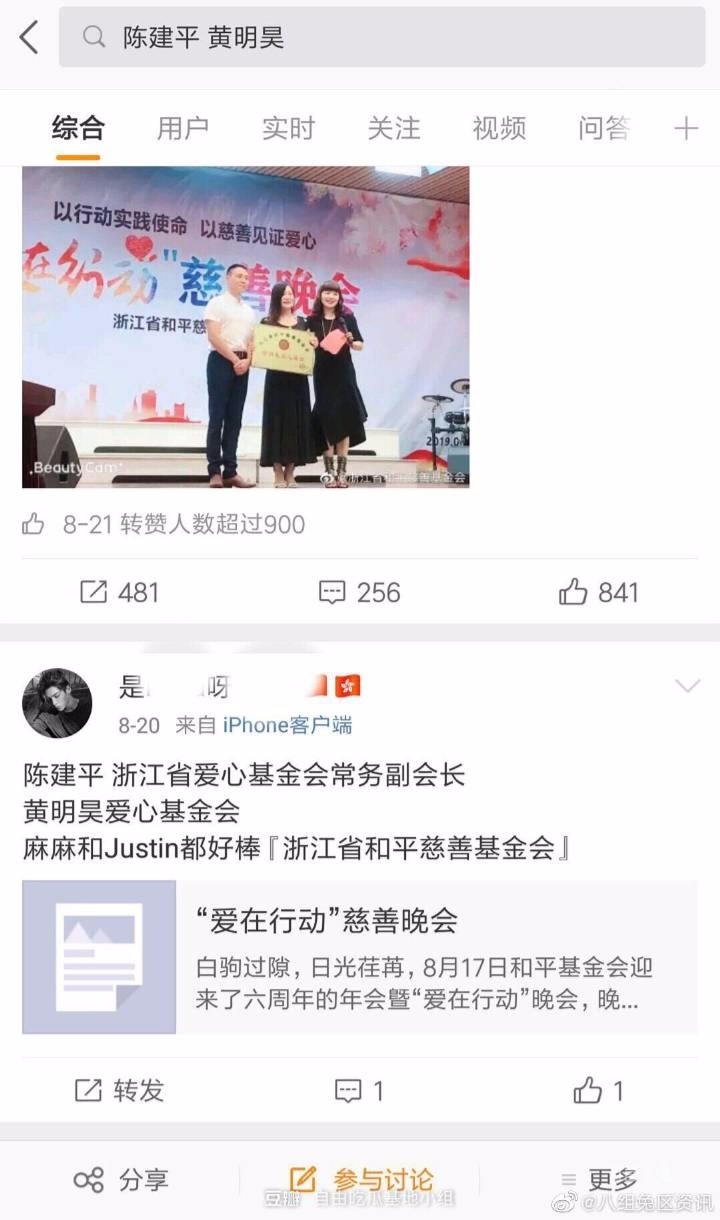
Task: Like the post with 841 likes
Action: (x=598, y=592)
